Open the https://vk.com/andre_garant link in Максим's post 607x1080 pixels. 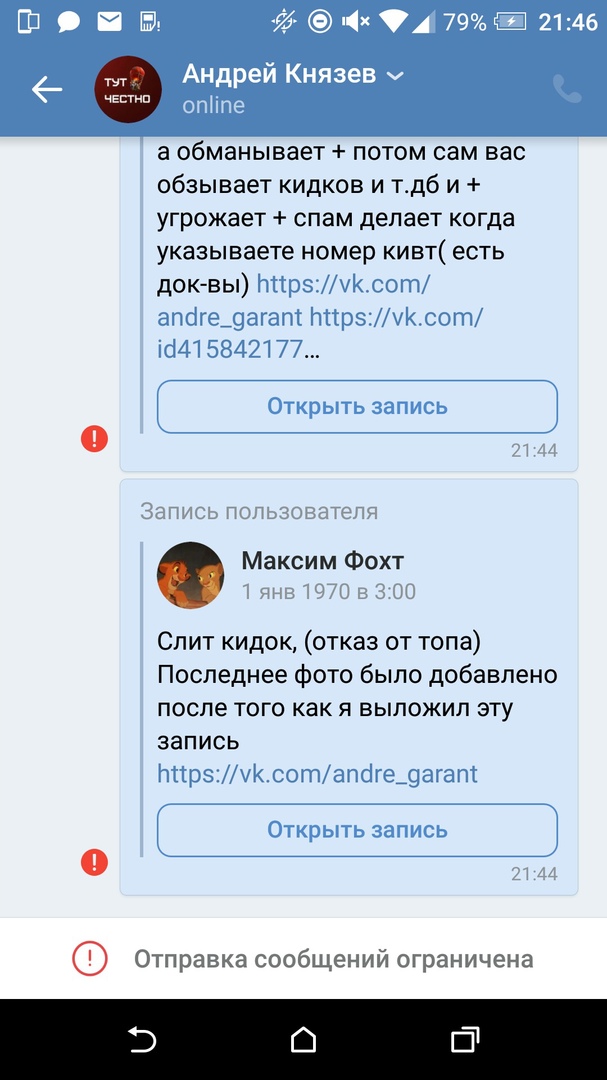pos(317,774)
